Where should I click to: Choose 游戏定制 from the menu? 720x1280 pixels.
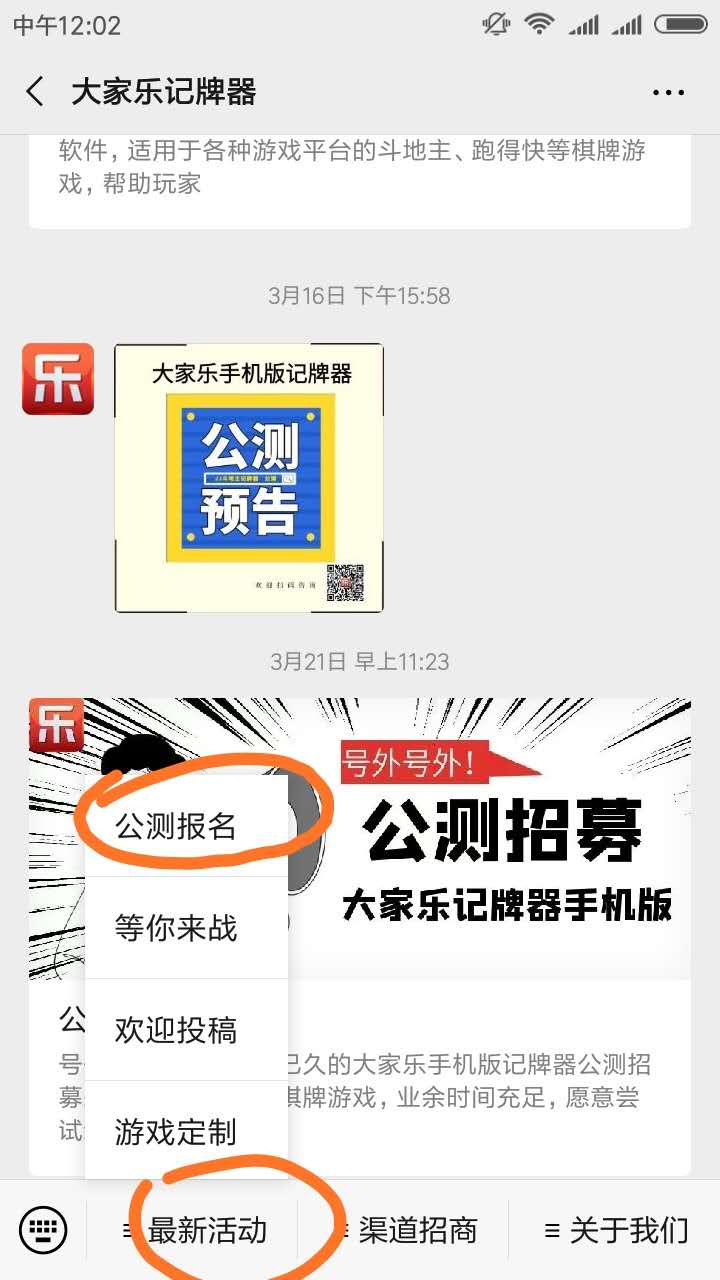(176, 1132)
